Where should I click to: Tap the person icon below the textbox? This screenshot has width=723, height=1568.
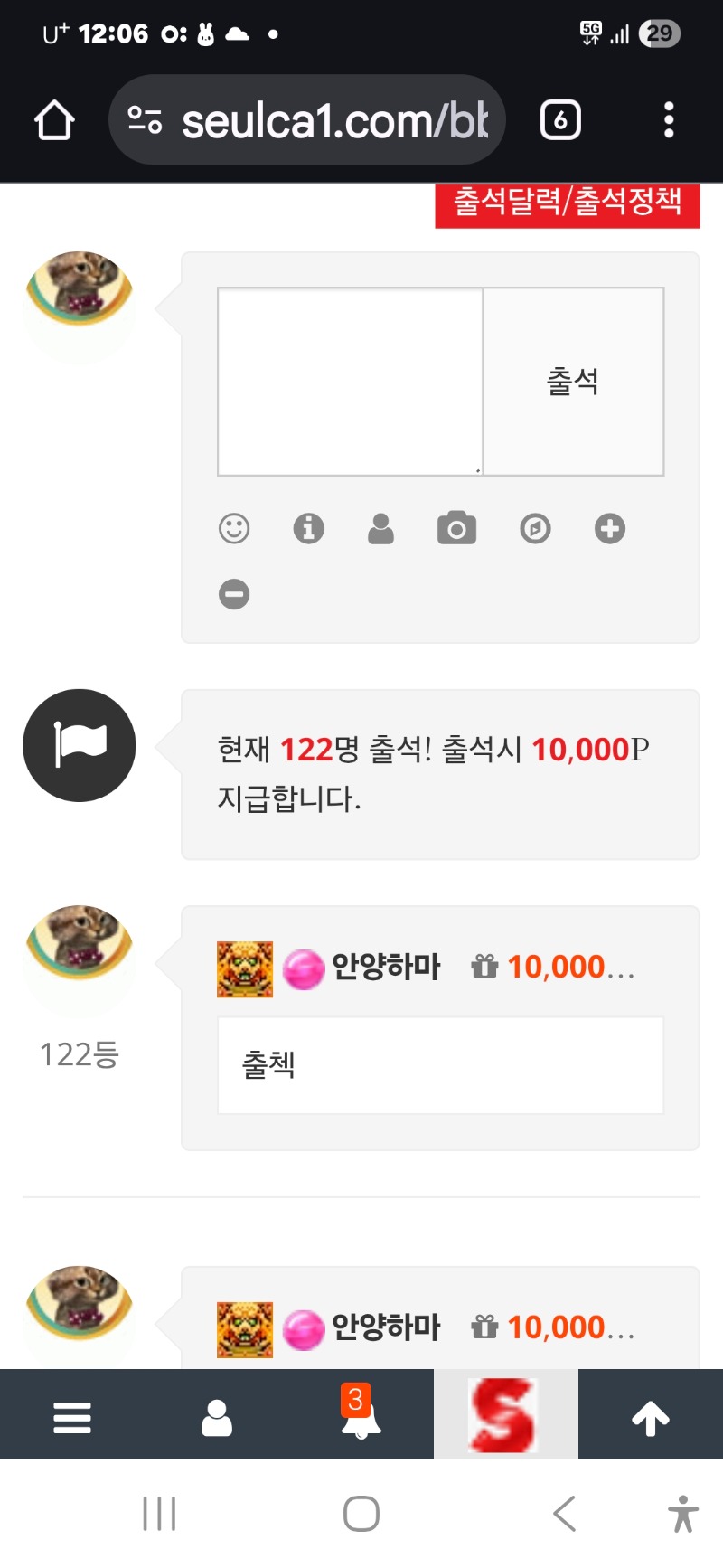380,528
